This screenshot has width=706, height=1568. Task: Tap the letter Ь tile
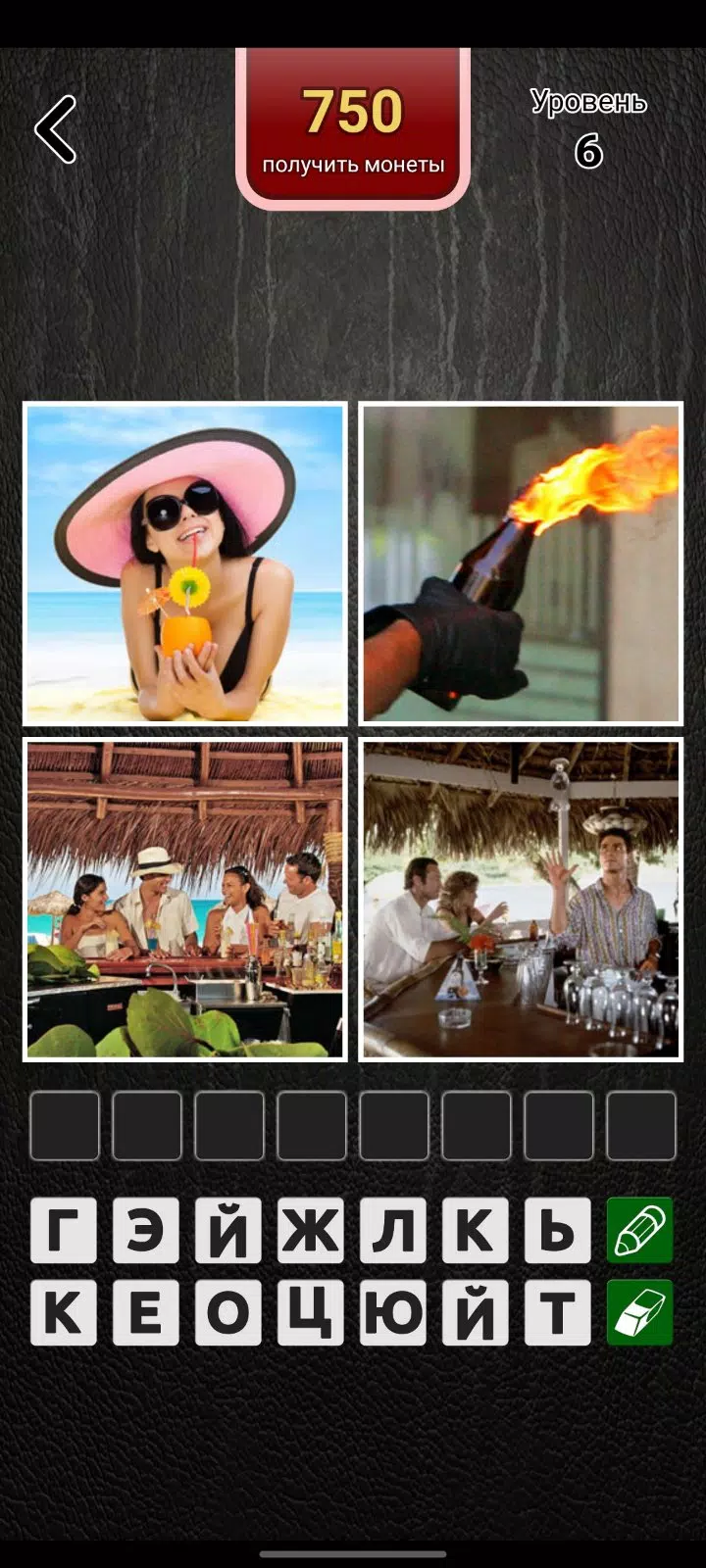pos(558,1230)
